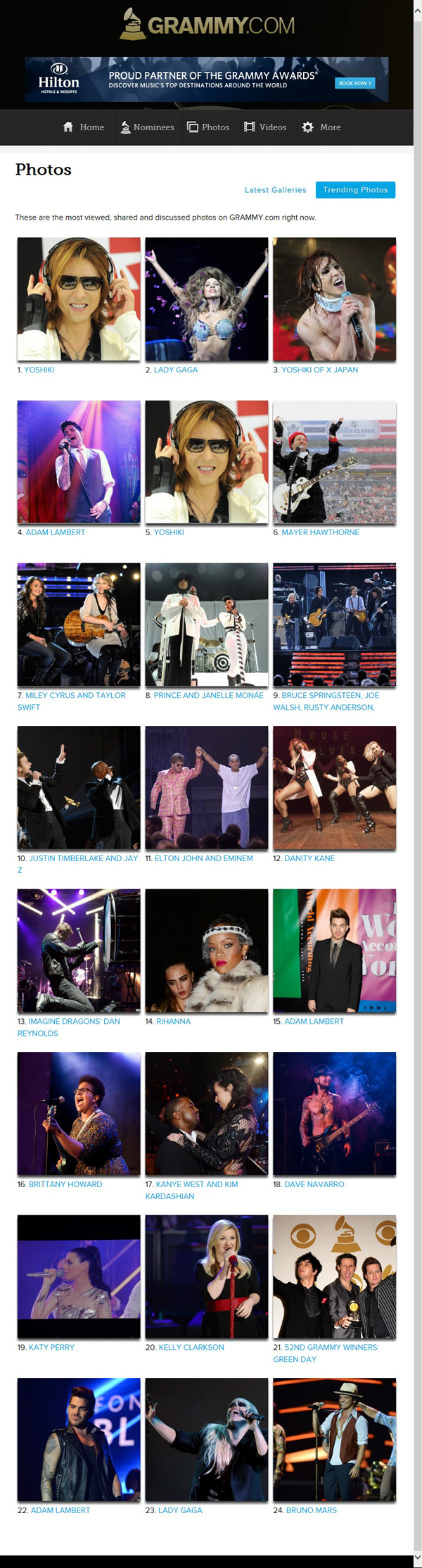
Task: Select the Trending Photos tab
Action: coord(355,190)
